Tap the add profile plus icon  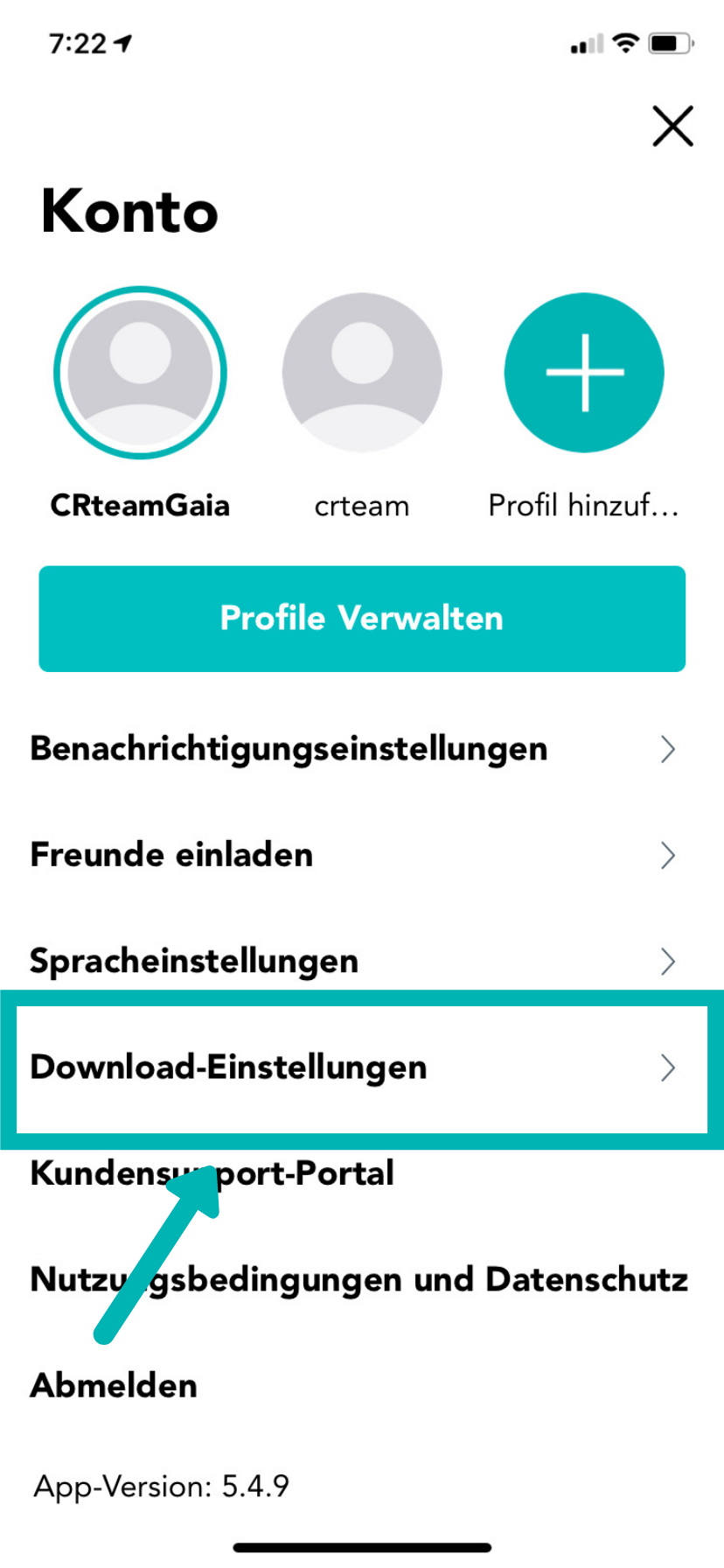[583, 372]
